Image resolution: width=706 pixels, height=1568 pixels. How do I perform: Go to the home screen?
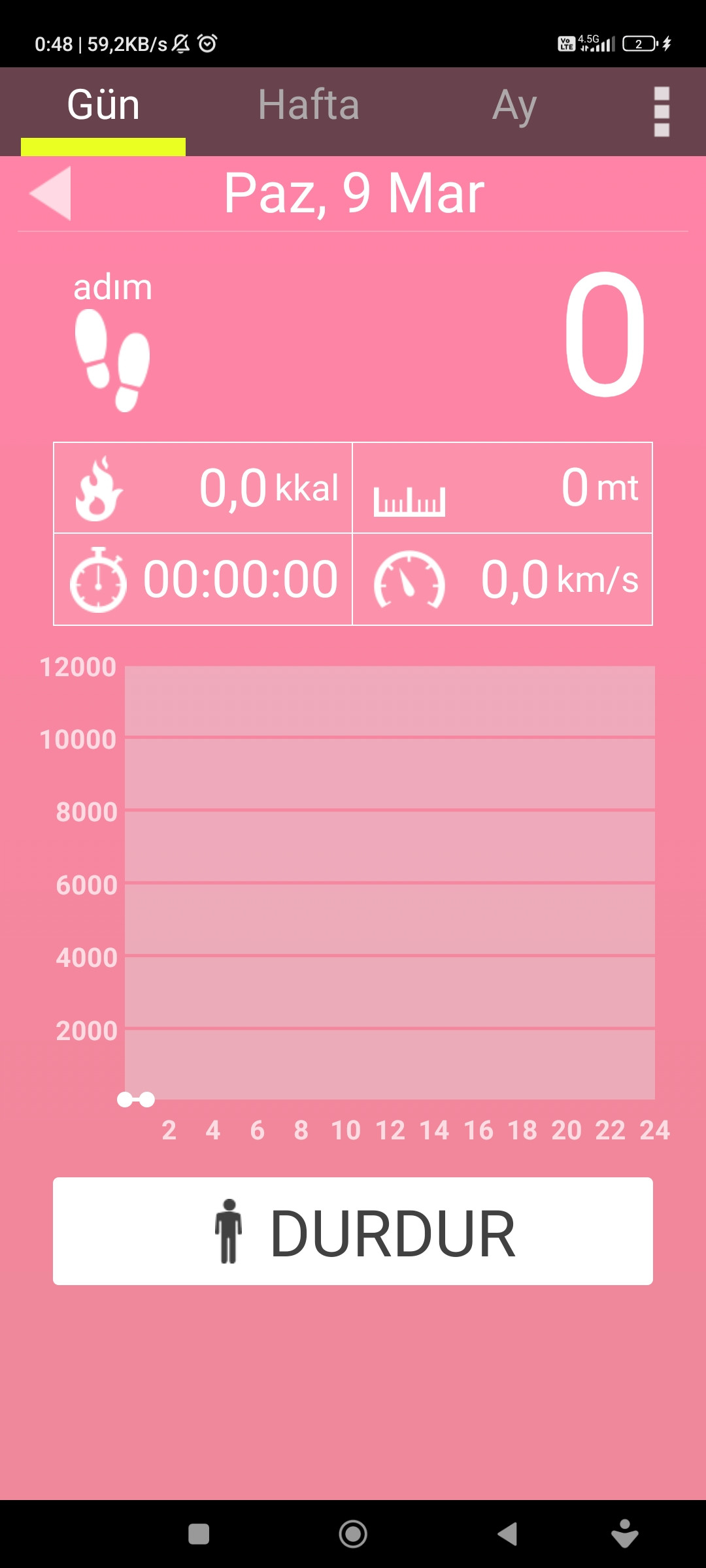353,1533
